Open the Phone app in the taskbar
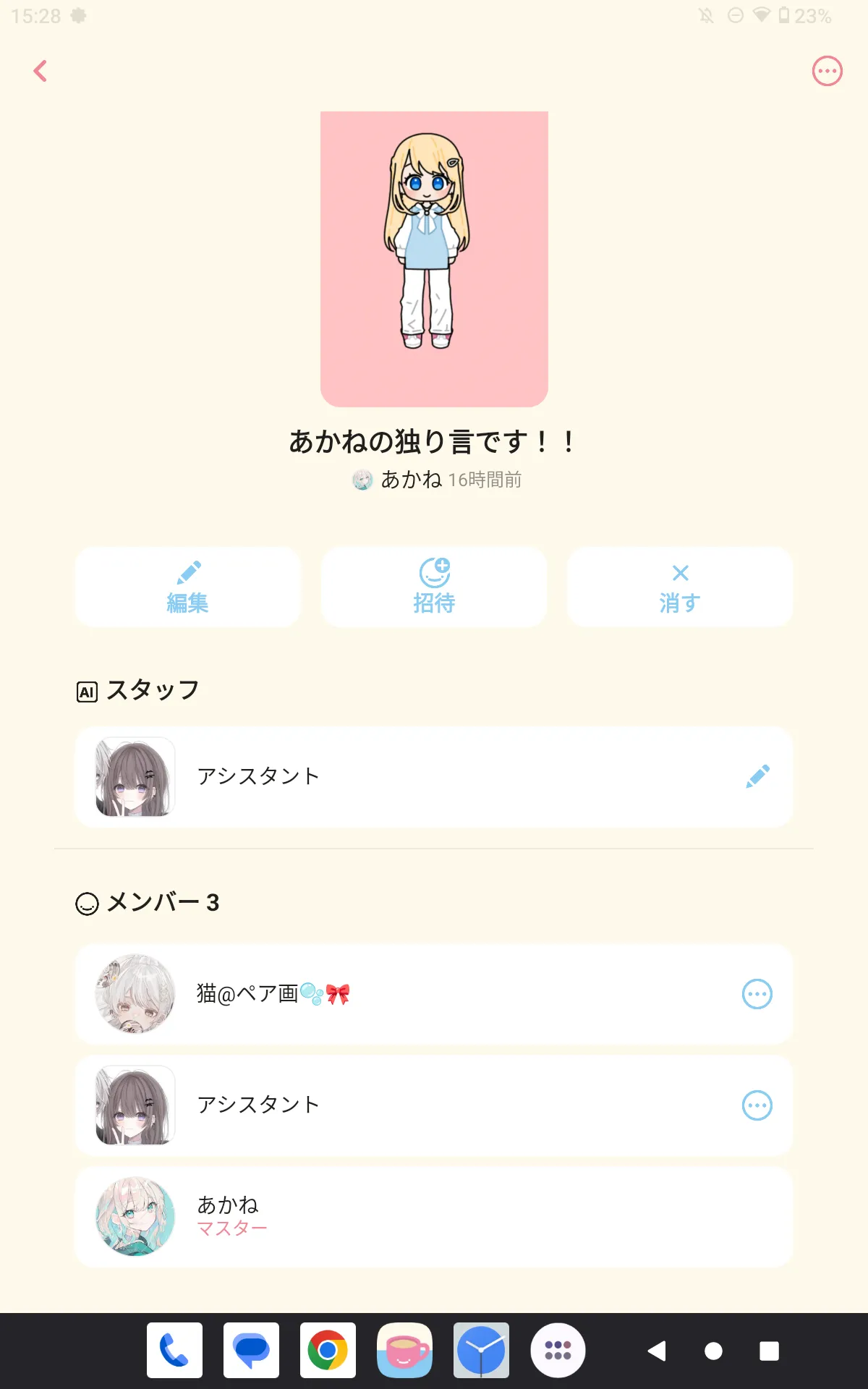The image size is (868, 1389). (174, 1350)
